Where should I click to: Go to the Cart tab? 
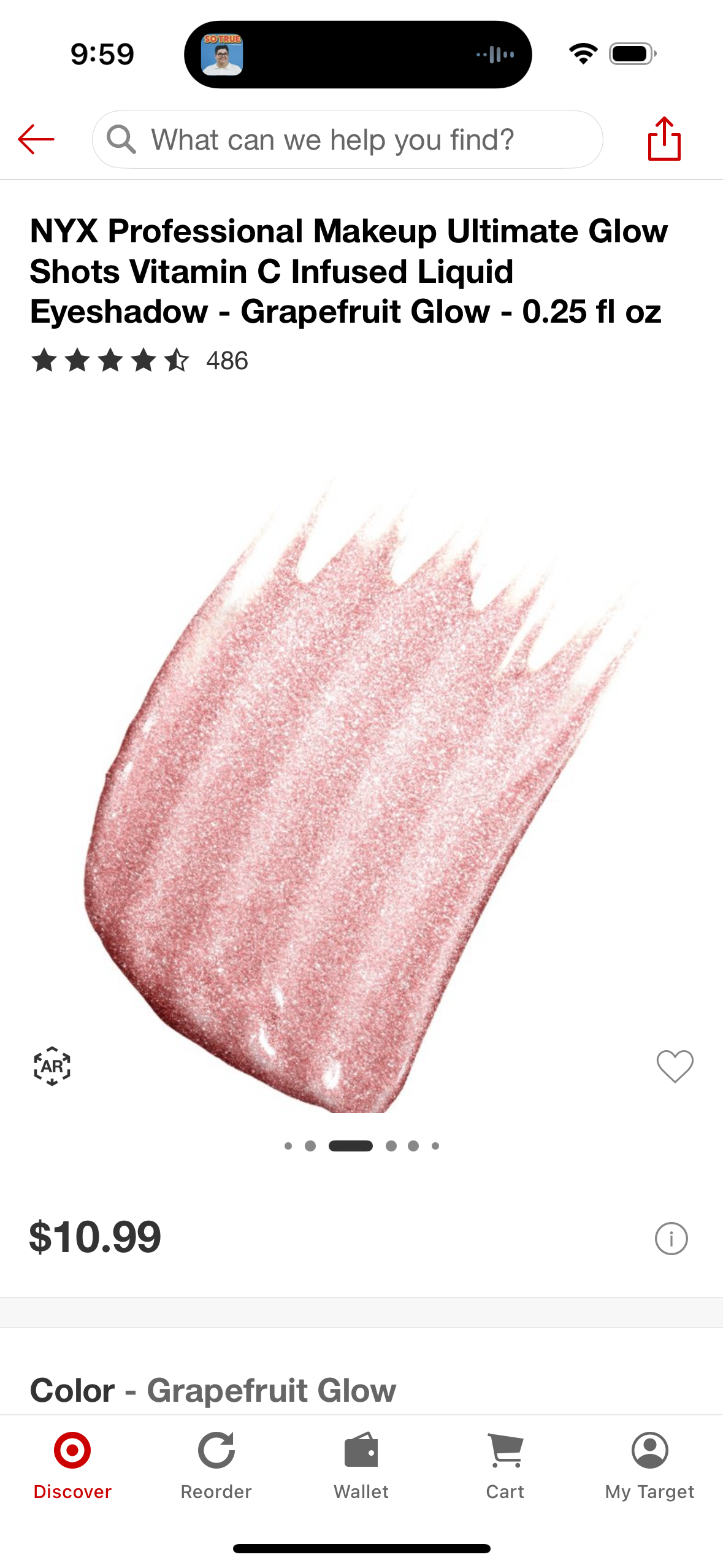(x=505, y=1465)
